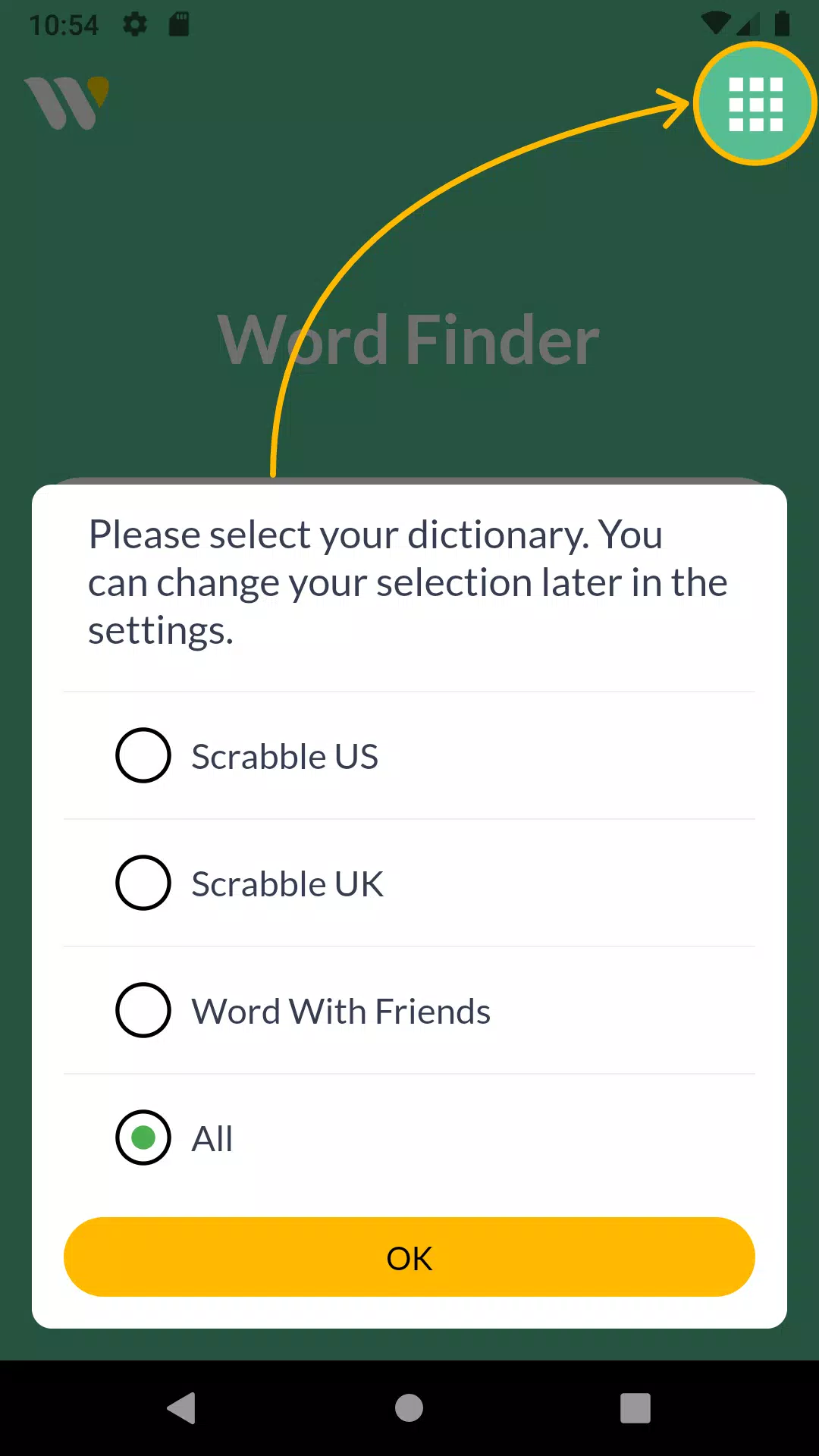Click the SD card icon in status bar
The image size is (819, 1456).
pos(180,25)
